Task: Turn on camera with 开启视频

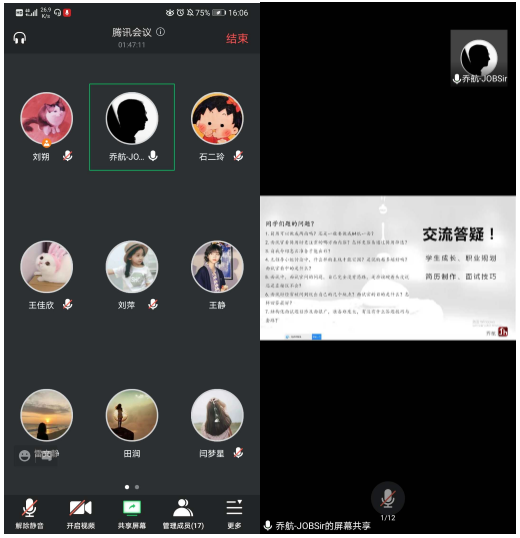Action: [x=81, y=514]
